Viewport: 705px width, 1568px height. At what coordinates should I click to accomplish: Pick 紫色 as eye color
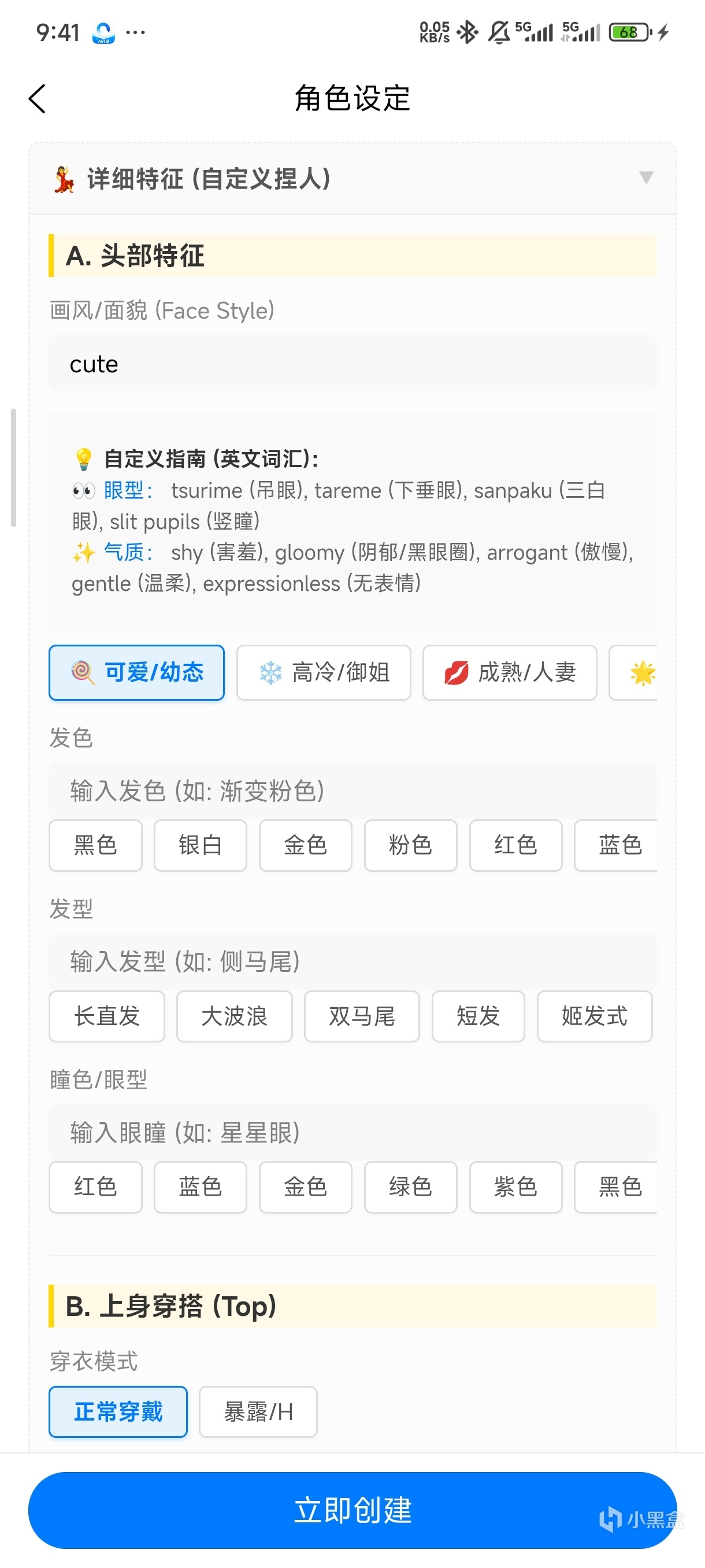point(515,1187)
